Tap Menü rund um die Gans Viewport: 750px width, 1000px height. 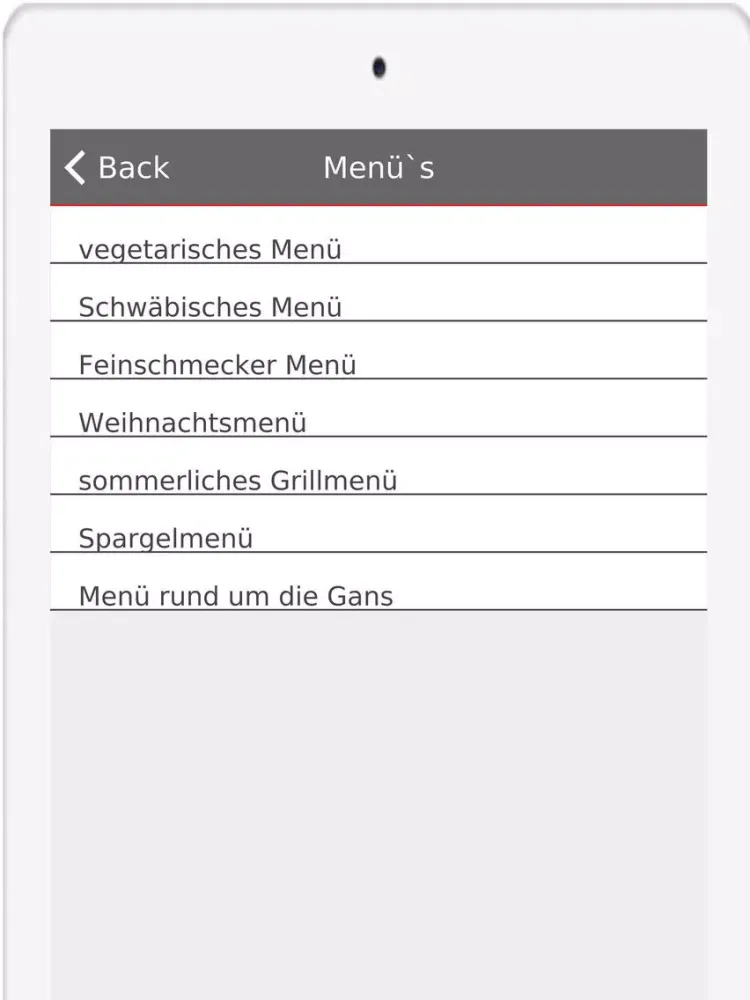(x=236, y=597)
